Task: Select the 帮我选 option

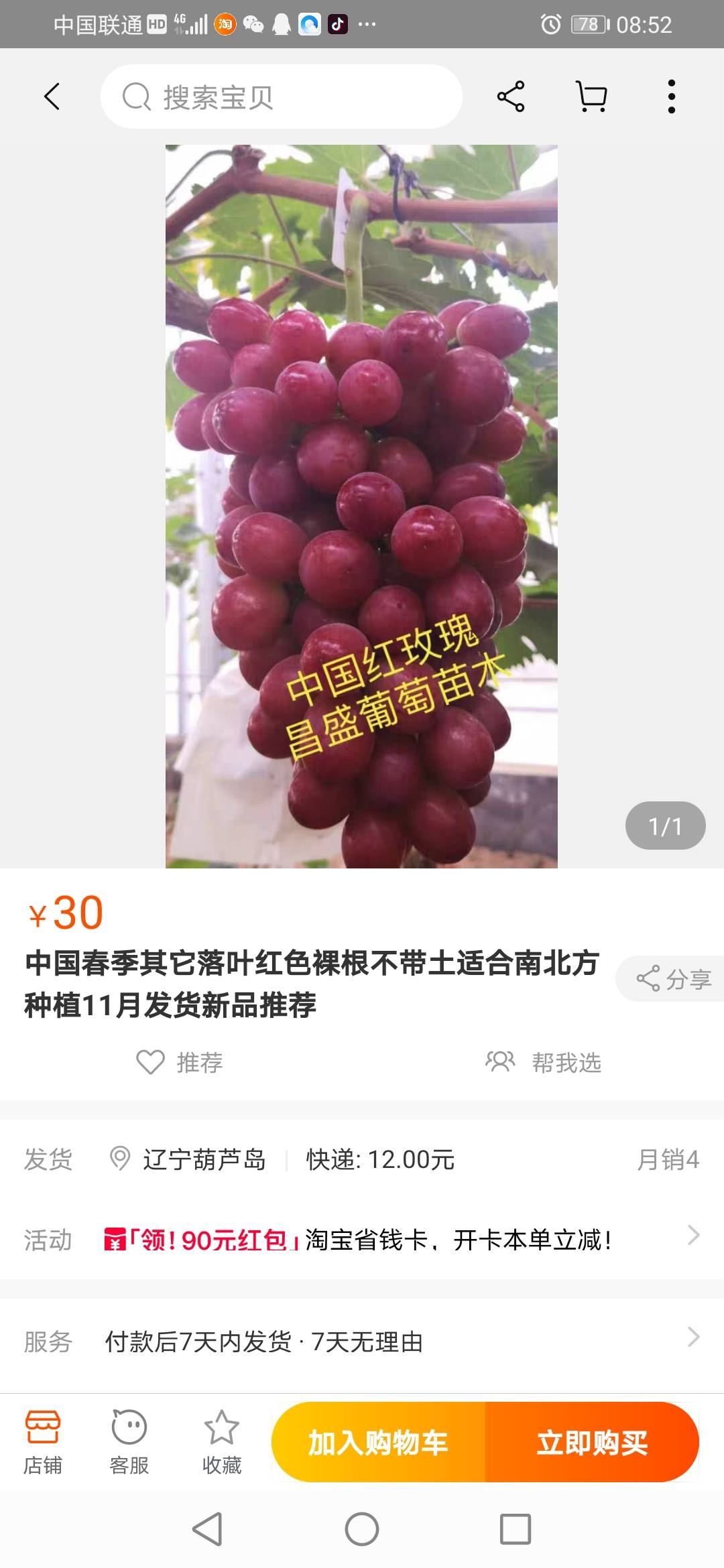Action: (544, 1062)
